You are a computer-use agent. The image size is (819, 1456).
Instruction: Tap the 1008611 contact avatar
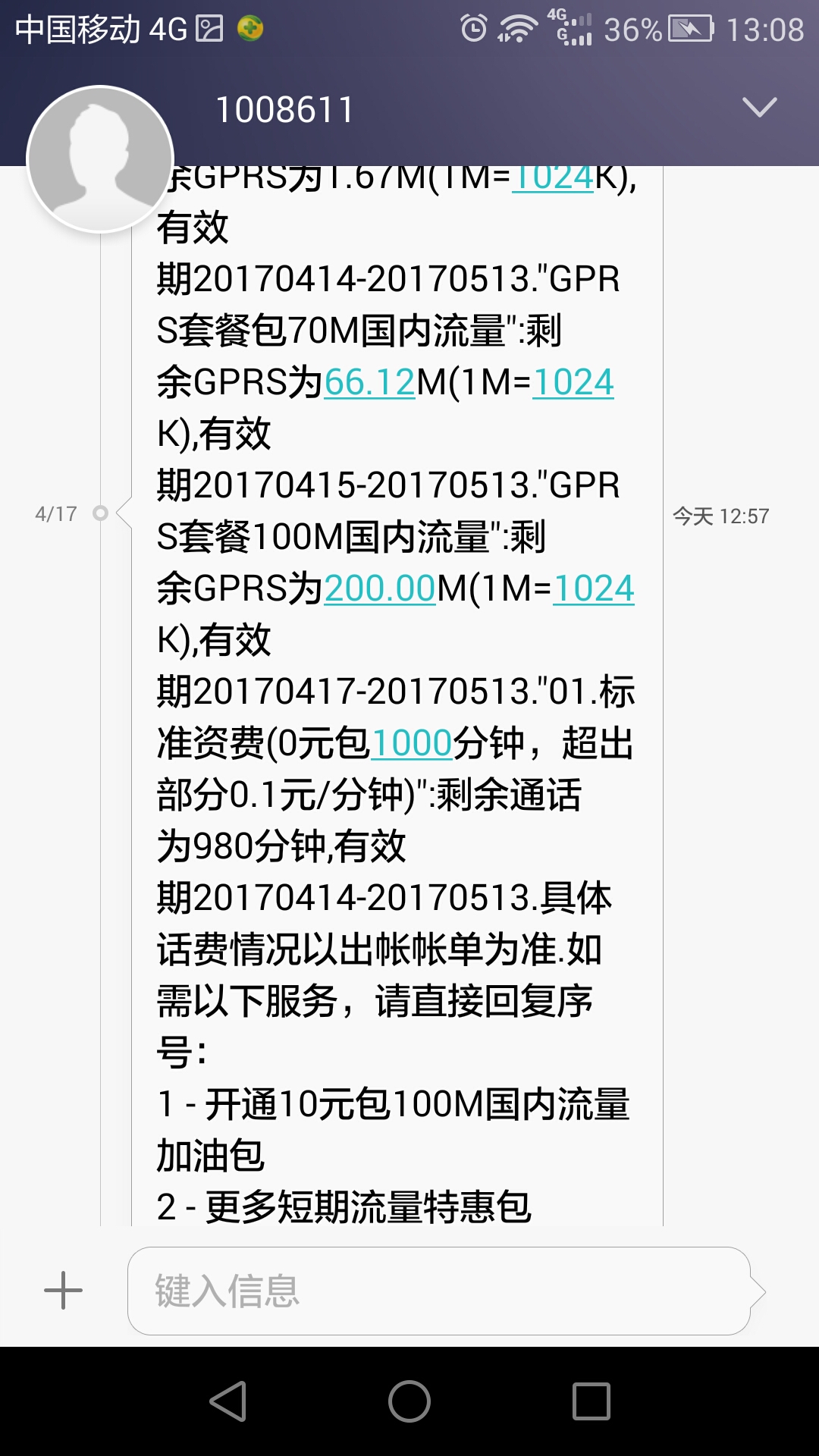coord(100,159)
